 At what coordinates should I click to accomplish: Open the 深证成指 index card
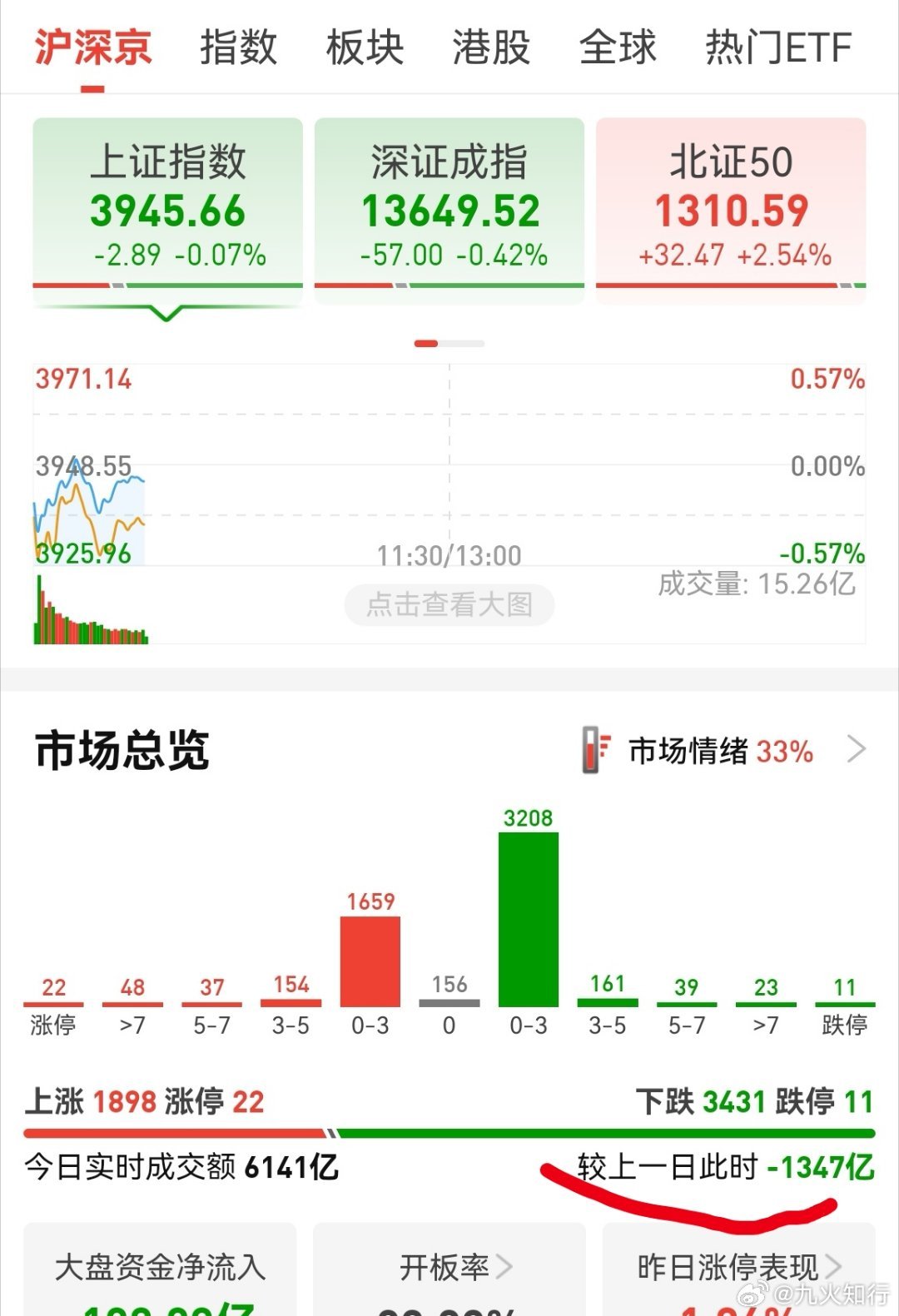449,208
